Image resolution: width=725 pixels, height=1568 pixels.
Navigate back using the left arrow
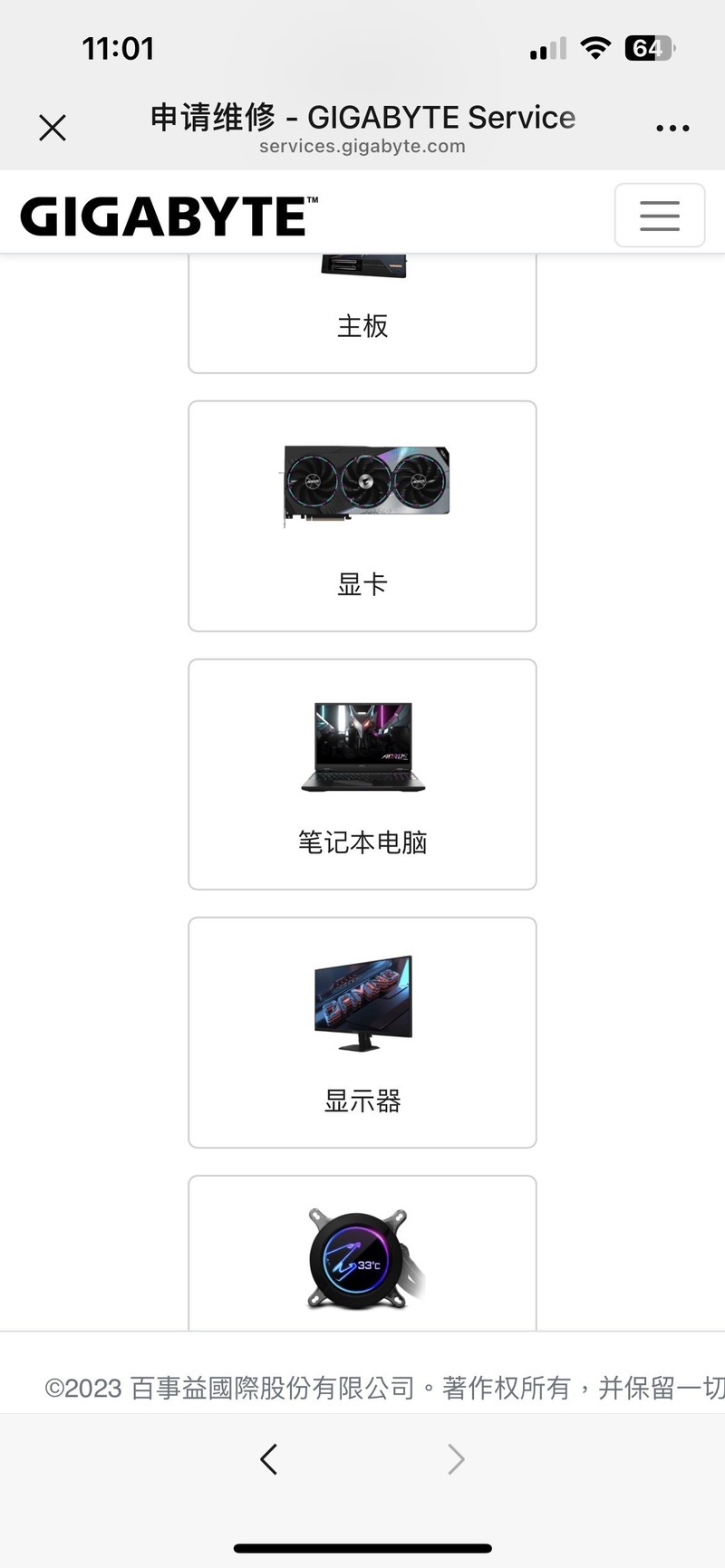coord(268,1458)
